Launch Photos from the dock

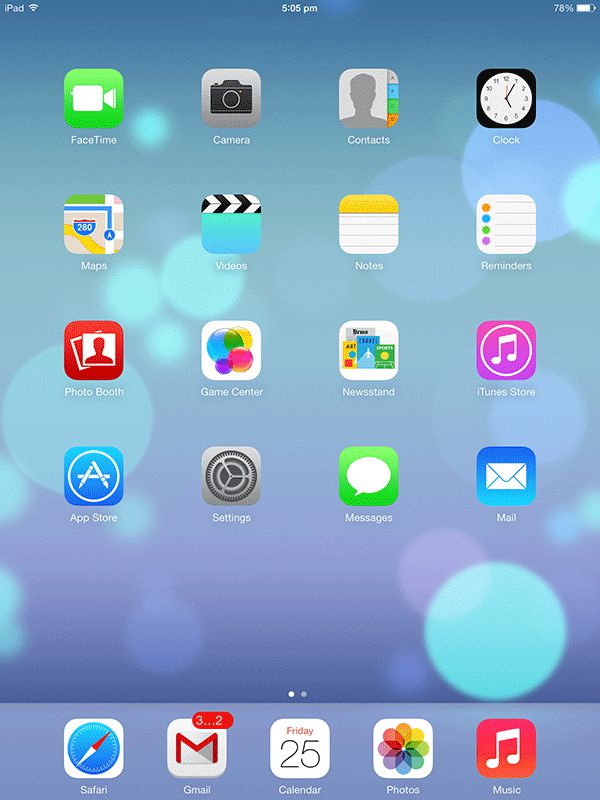pos(403,748)
